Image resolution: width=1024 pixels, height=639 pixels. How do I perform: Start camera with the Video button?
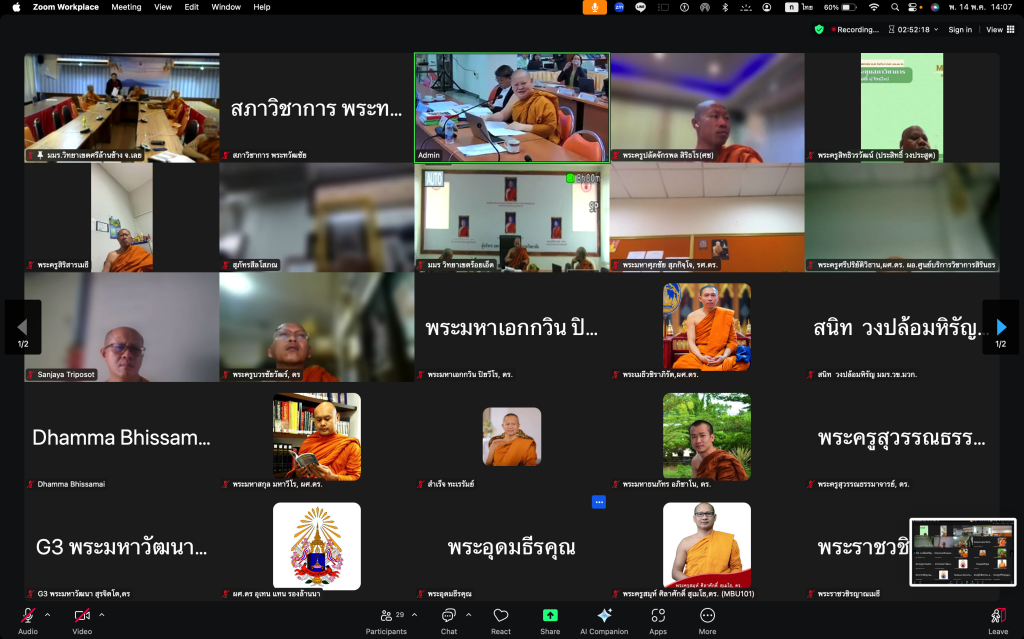[82, 617]
